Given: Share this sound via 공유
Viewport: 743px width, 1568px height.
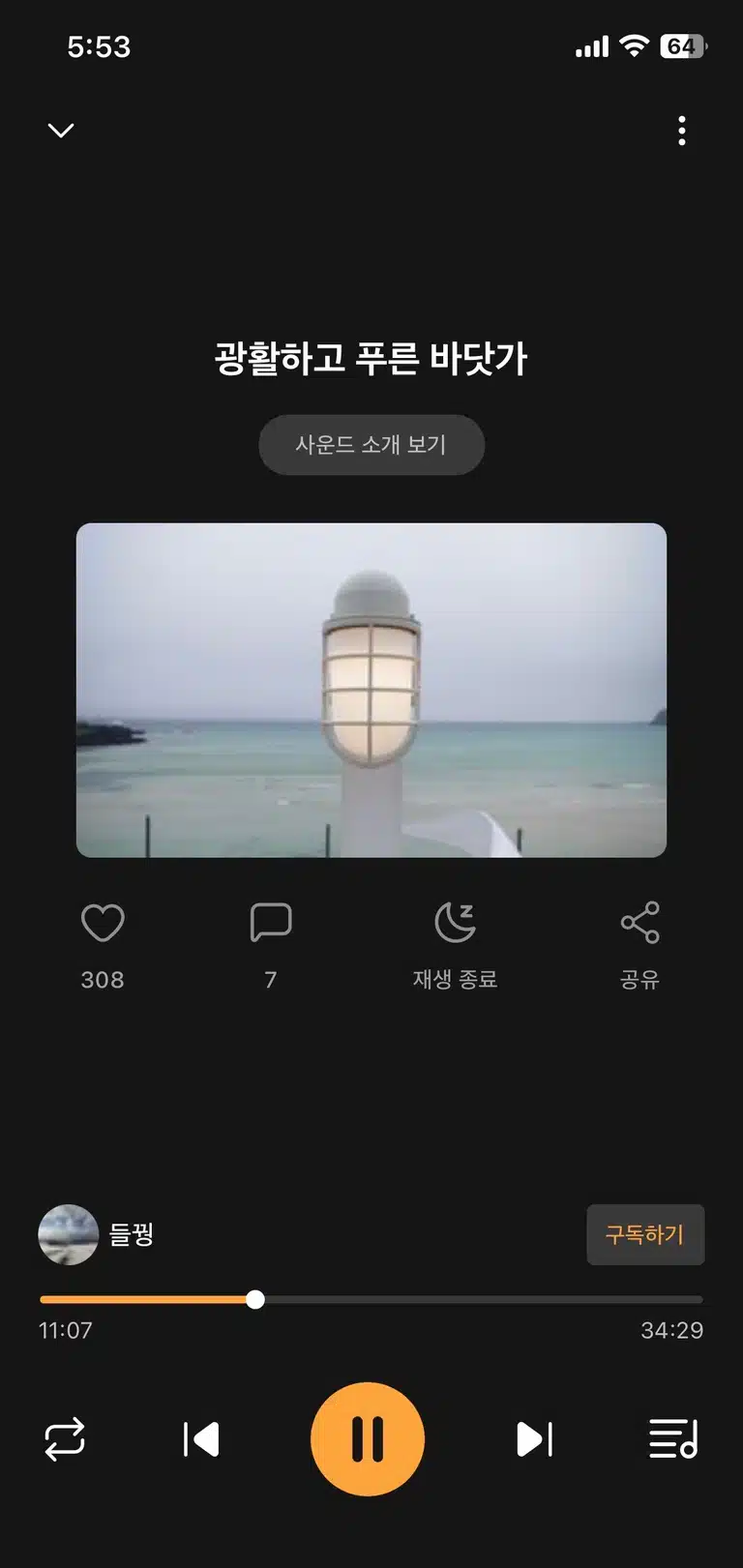Looking at the screenshot, I should pyautogui.click(x=639, y=945).
